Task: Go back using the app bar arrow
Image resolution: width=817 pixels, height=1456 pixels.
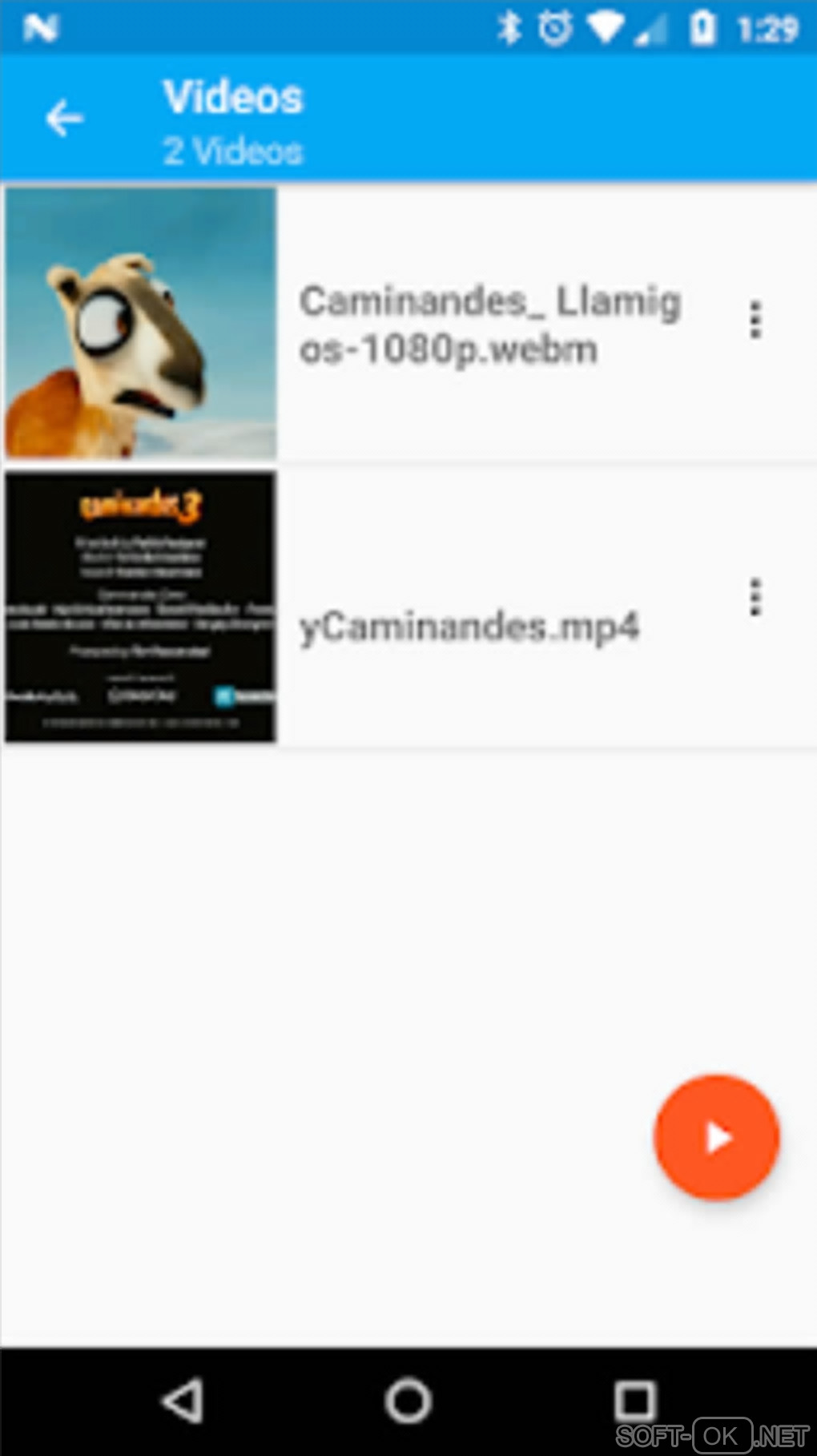Action: 64,119
